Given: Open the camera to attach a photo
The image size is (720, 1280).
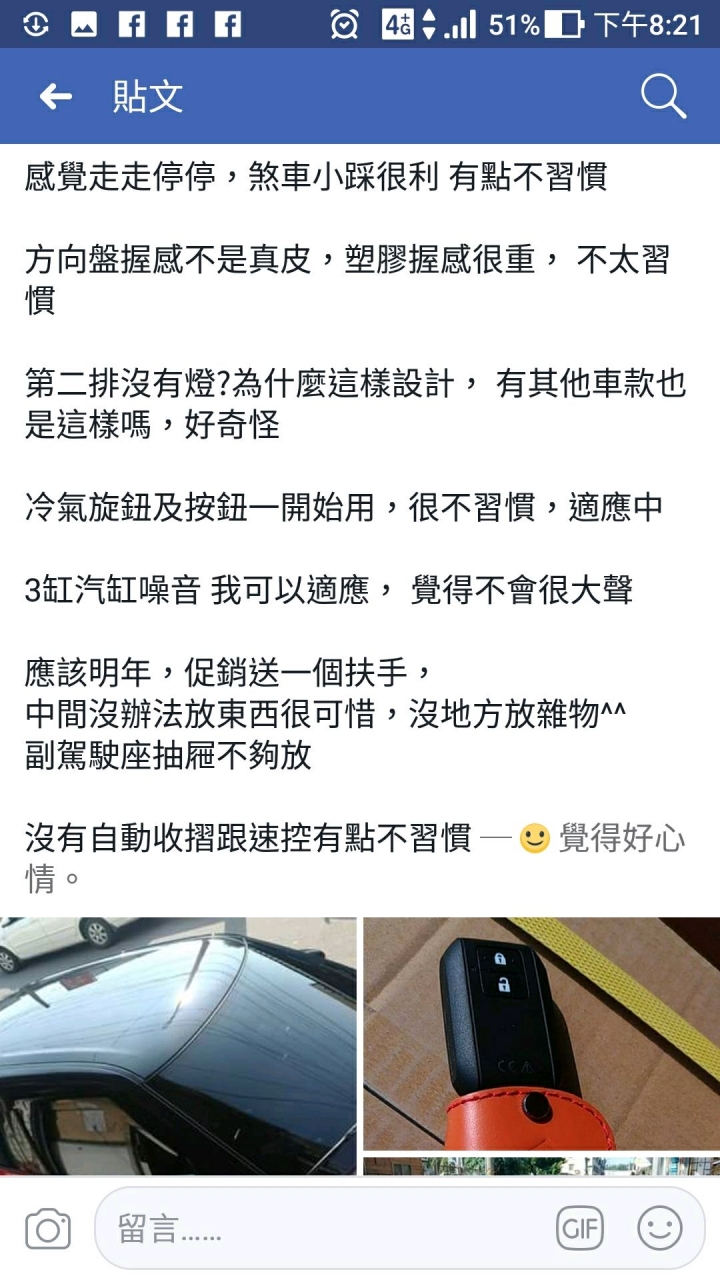Looking at the screenshot, I should point(48,1229).
